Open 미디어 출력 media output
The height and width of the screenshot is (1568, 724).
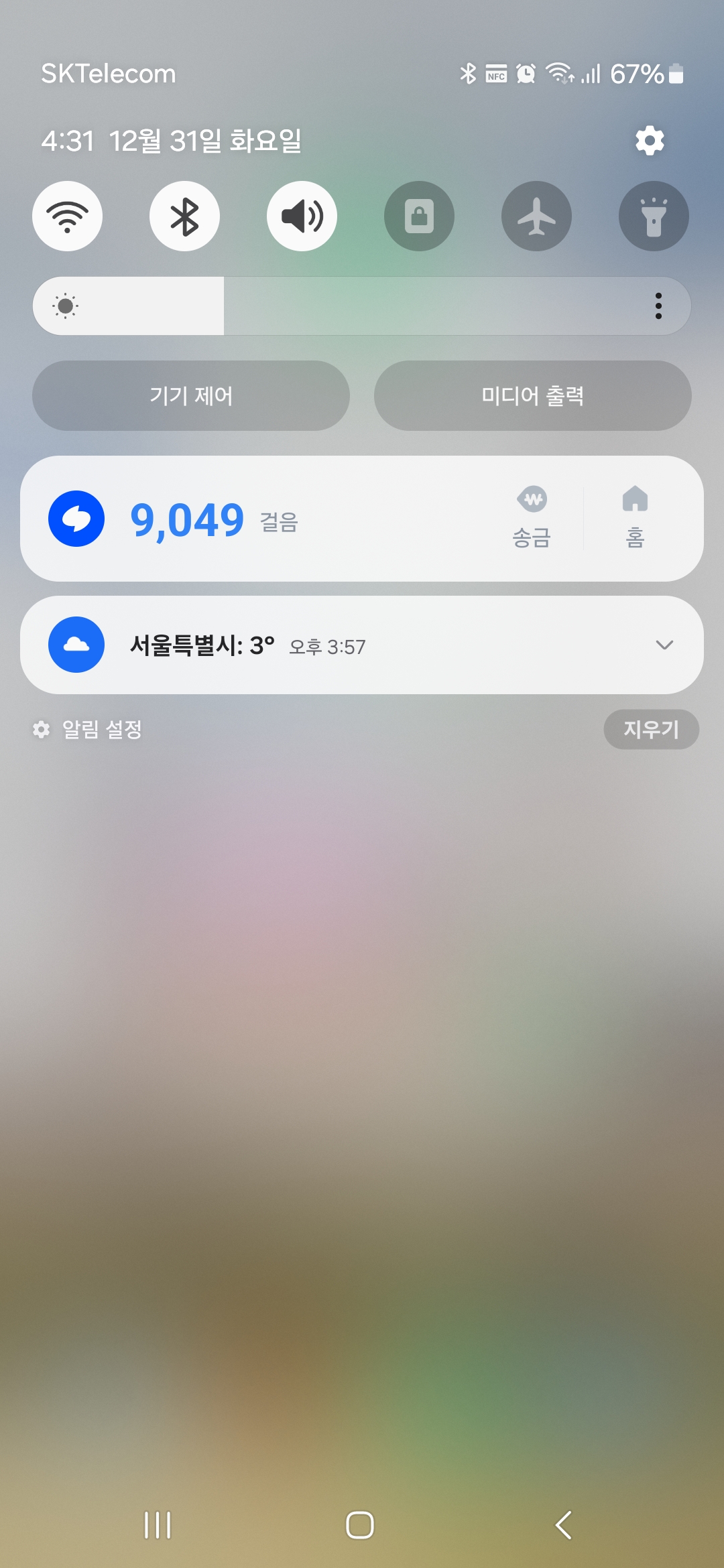532,395
